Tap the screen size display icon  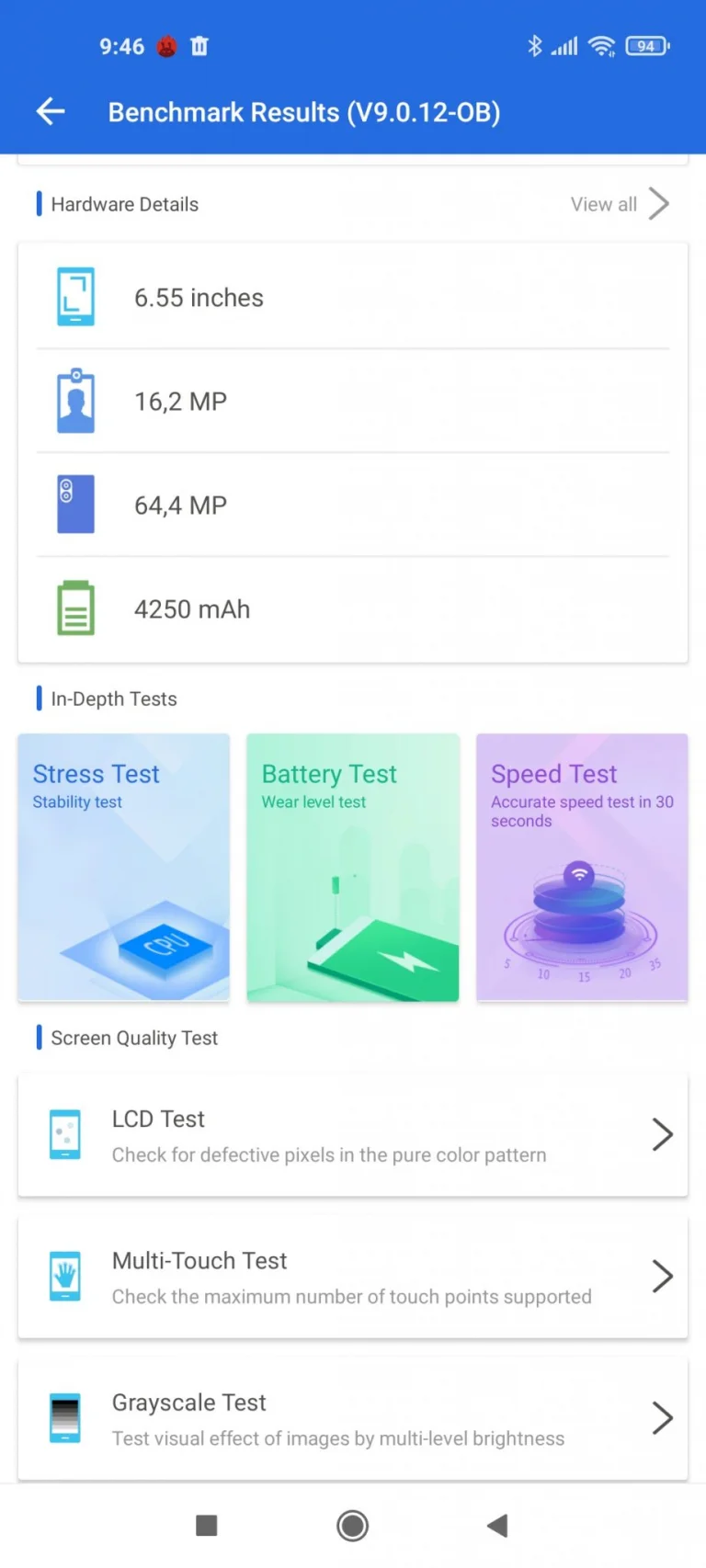pyautogui.click(x=75, y=296)
